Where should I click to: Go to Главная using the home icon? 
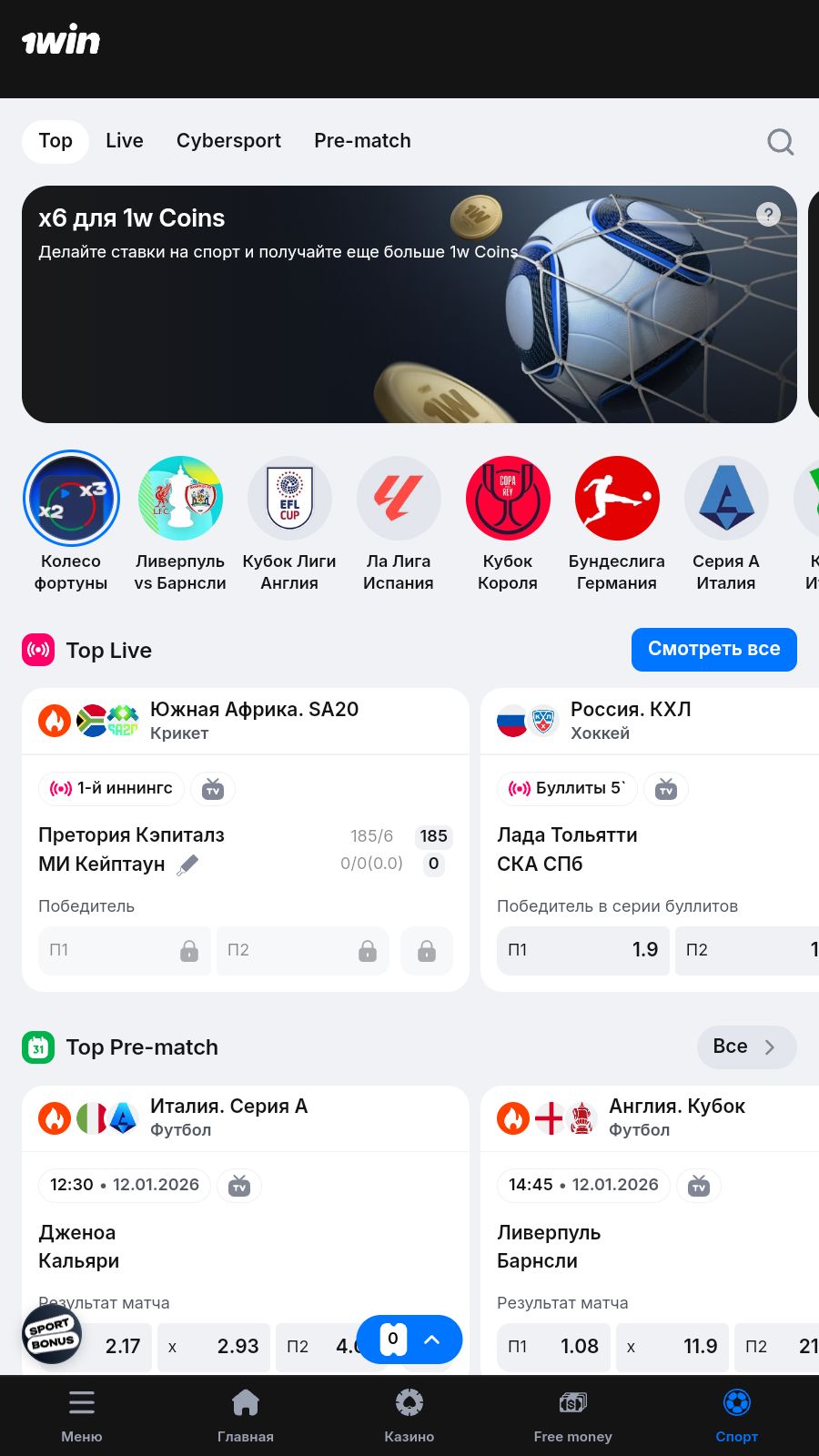pos(245,1412)
